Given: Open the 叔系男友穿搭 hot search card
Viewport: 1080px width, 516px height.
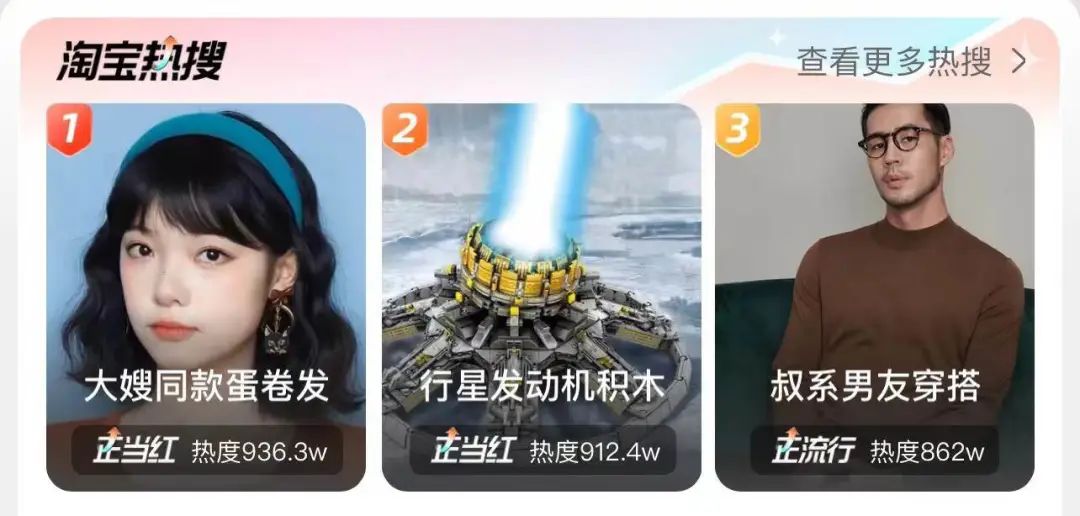Looking at the screenshot, I should (x=874, y=297).
